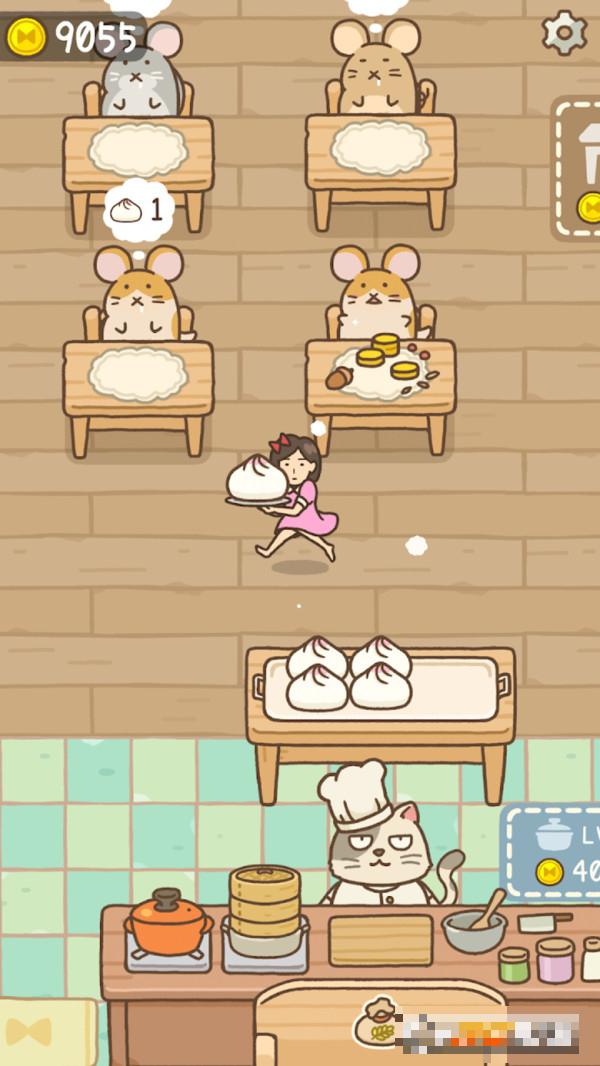Open the settings gear
The height and width of the screenshot is (1066, 600).
click(x=564, y=33)
